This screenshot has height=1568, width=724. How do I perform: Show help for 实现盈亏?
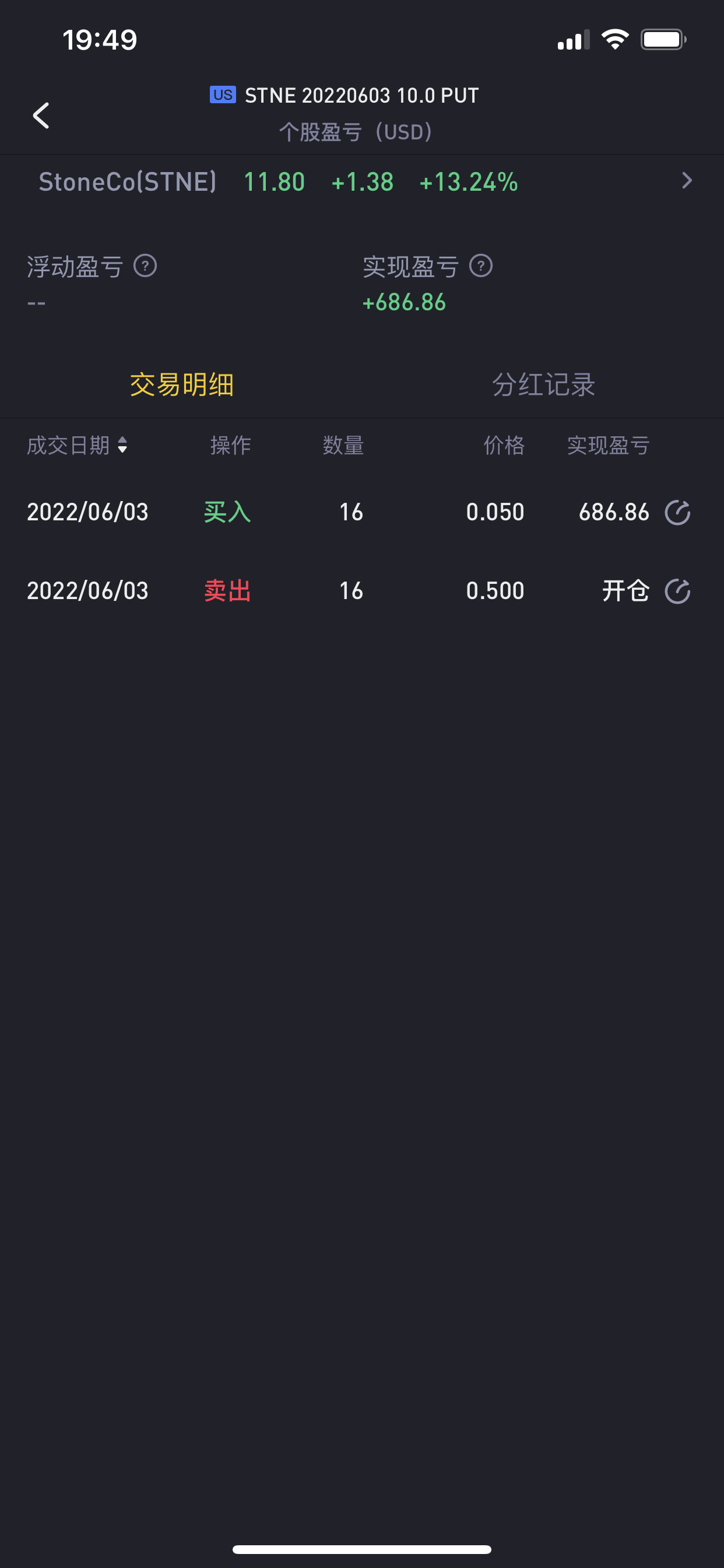481,266
